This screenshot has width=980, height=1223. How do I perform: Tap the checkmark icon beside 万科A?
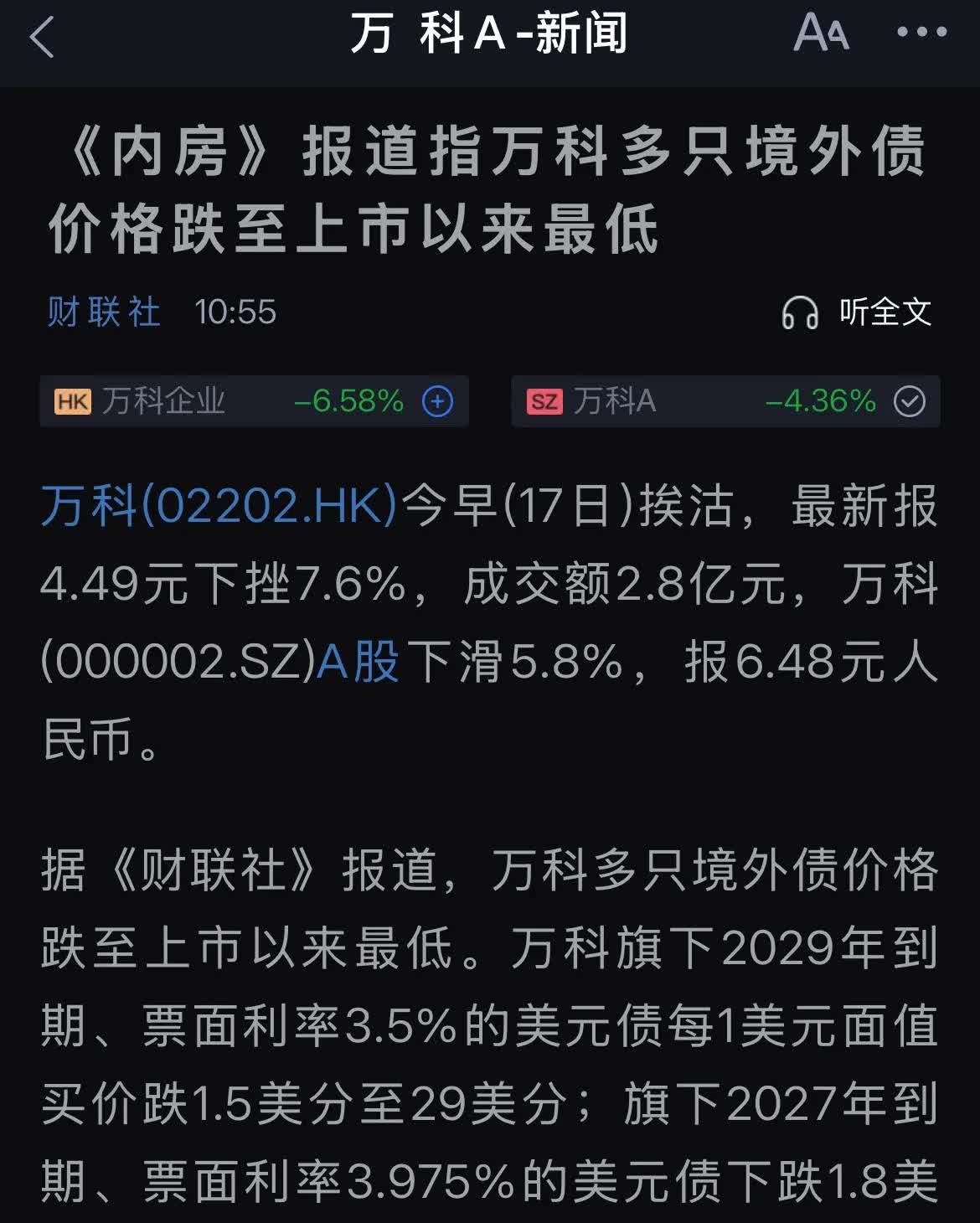point(910,400)
